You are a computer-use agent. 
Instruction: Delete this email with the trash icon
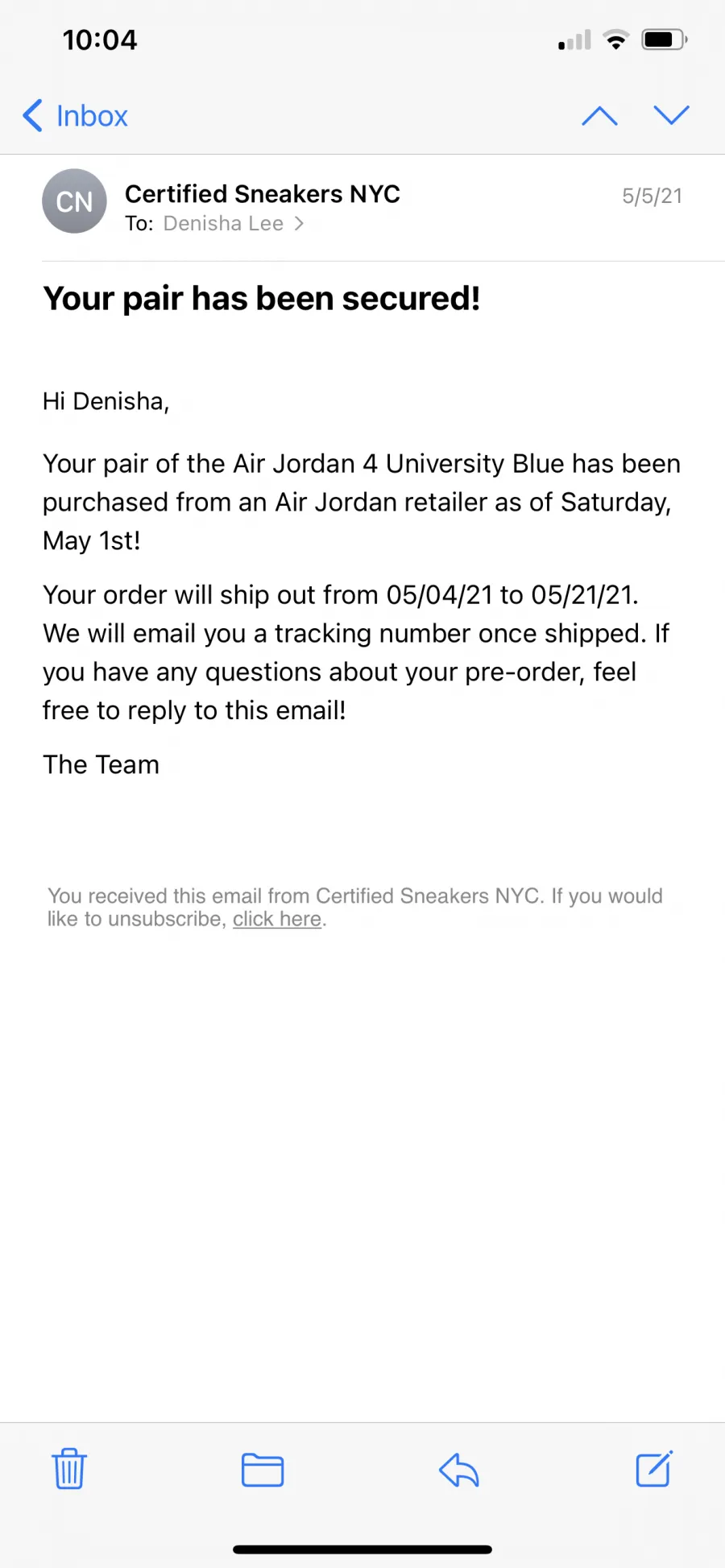click(69, 1469)
